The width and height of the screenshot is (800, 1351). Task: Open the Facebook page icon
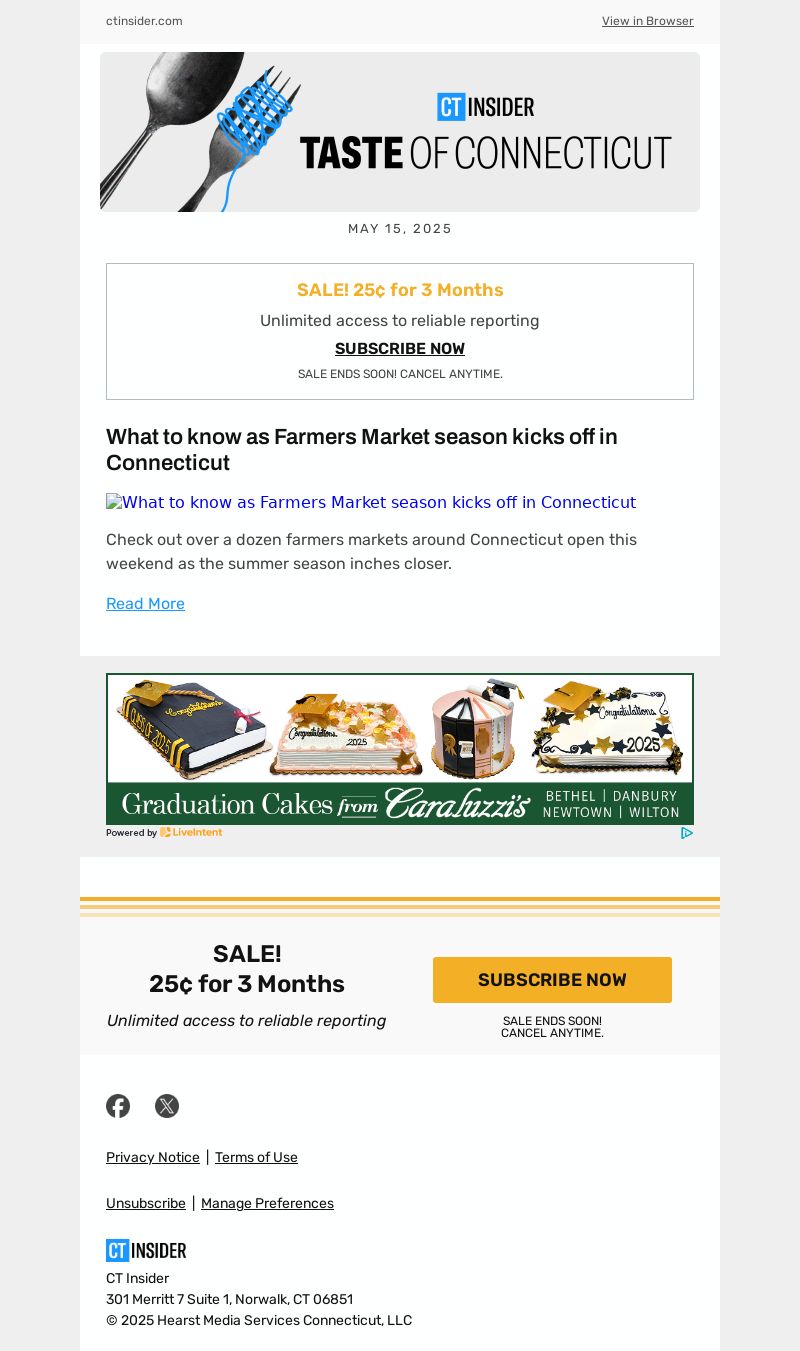pyautogui.click(x=118, y=1106)
